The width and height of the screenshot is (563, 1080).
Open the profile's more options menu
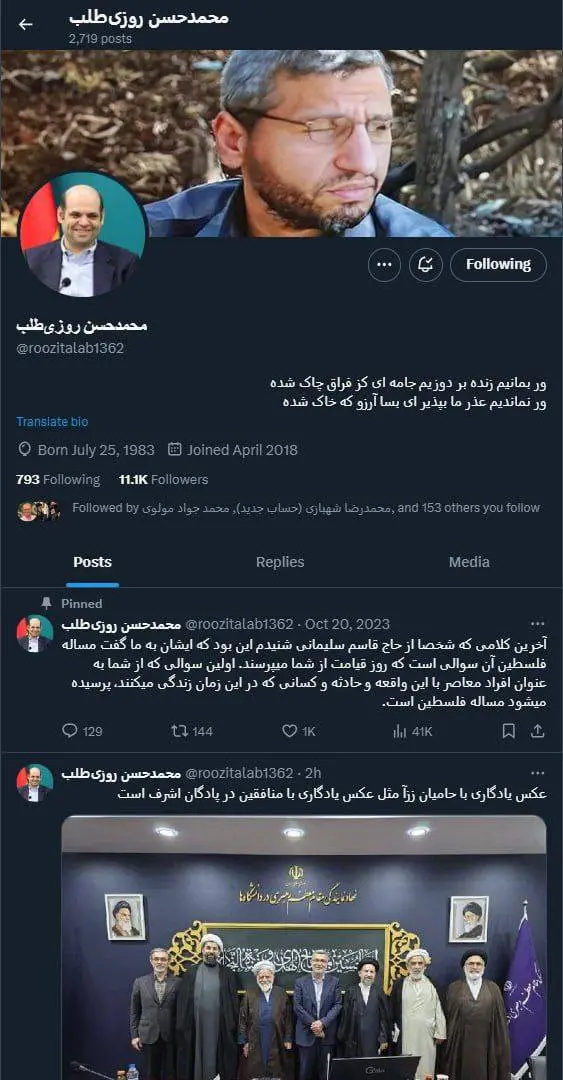coord(384,265)
